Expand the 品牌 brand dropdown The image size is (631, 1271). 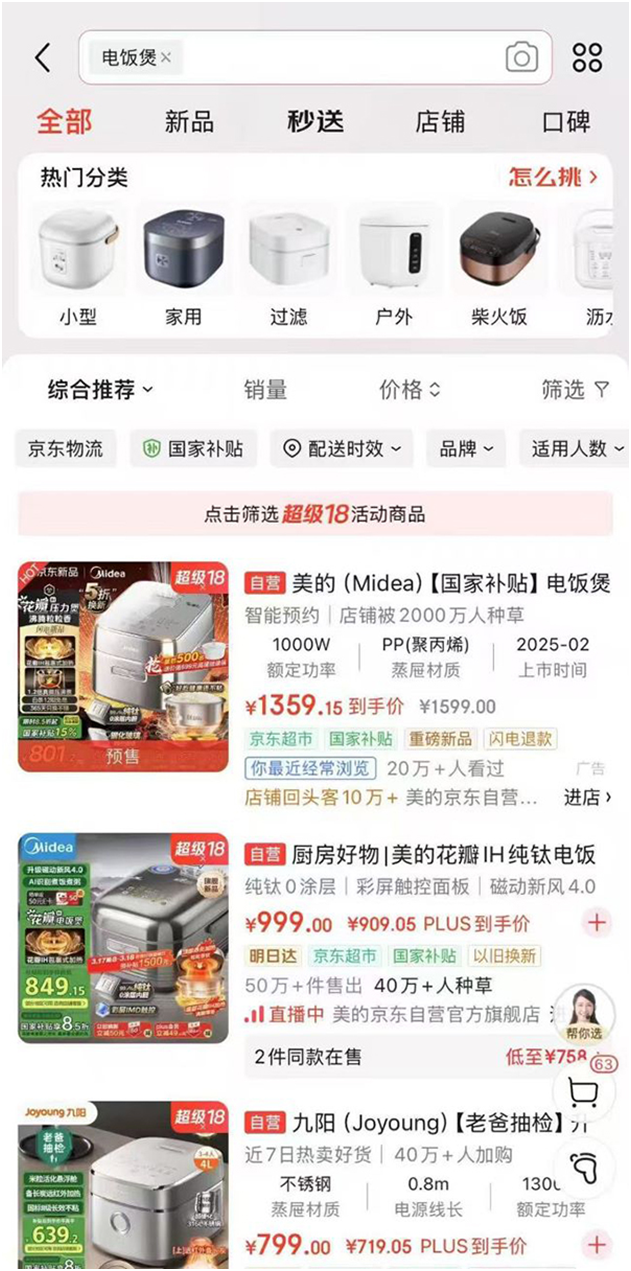pos(466,449)
